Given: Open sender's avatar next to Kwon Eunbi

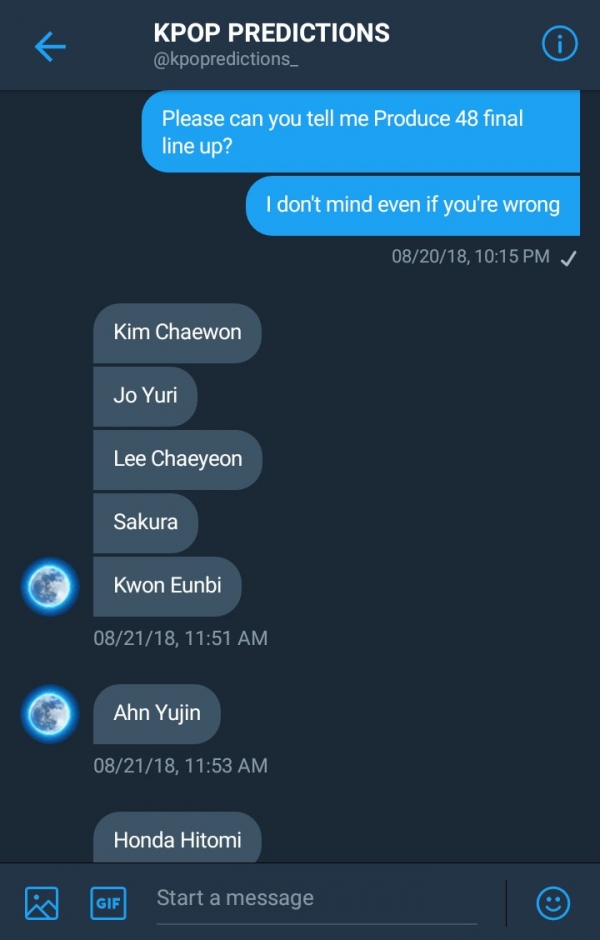Looking at the screenshot, I should pos(50,586).
